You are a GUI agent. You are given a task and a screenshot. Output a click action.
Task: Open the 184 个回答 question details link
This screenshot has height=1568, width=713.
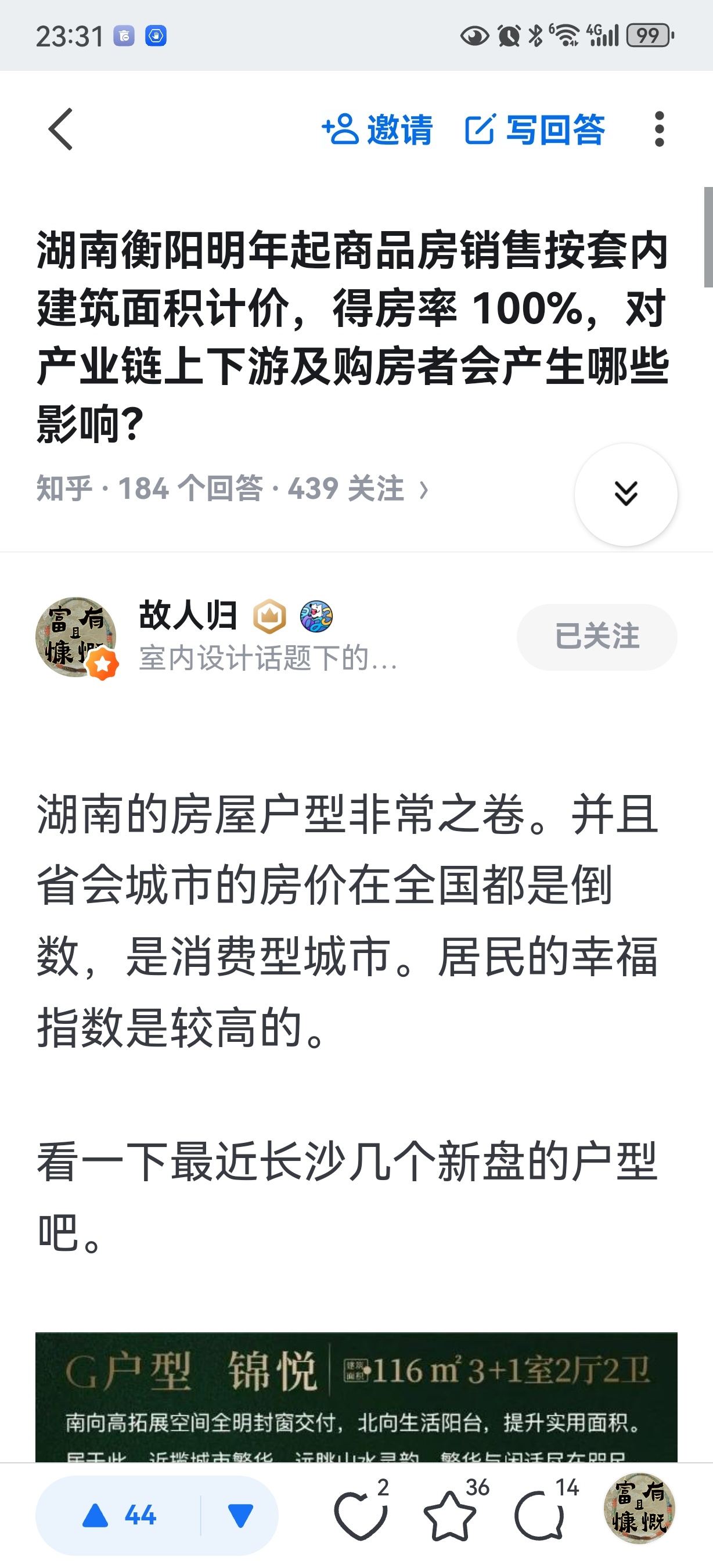coord(232,488)
